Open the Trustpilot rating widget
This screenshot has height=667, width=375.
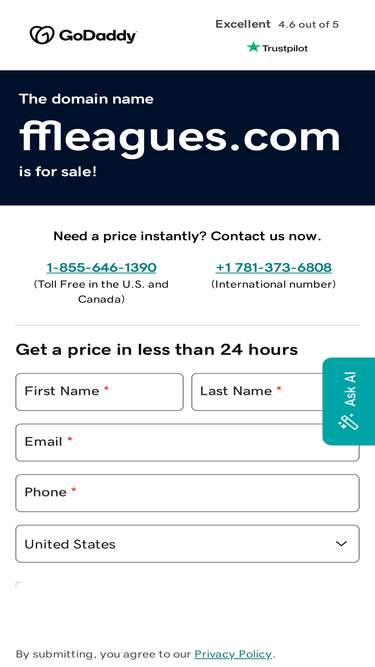277,36
